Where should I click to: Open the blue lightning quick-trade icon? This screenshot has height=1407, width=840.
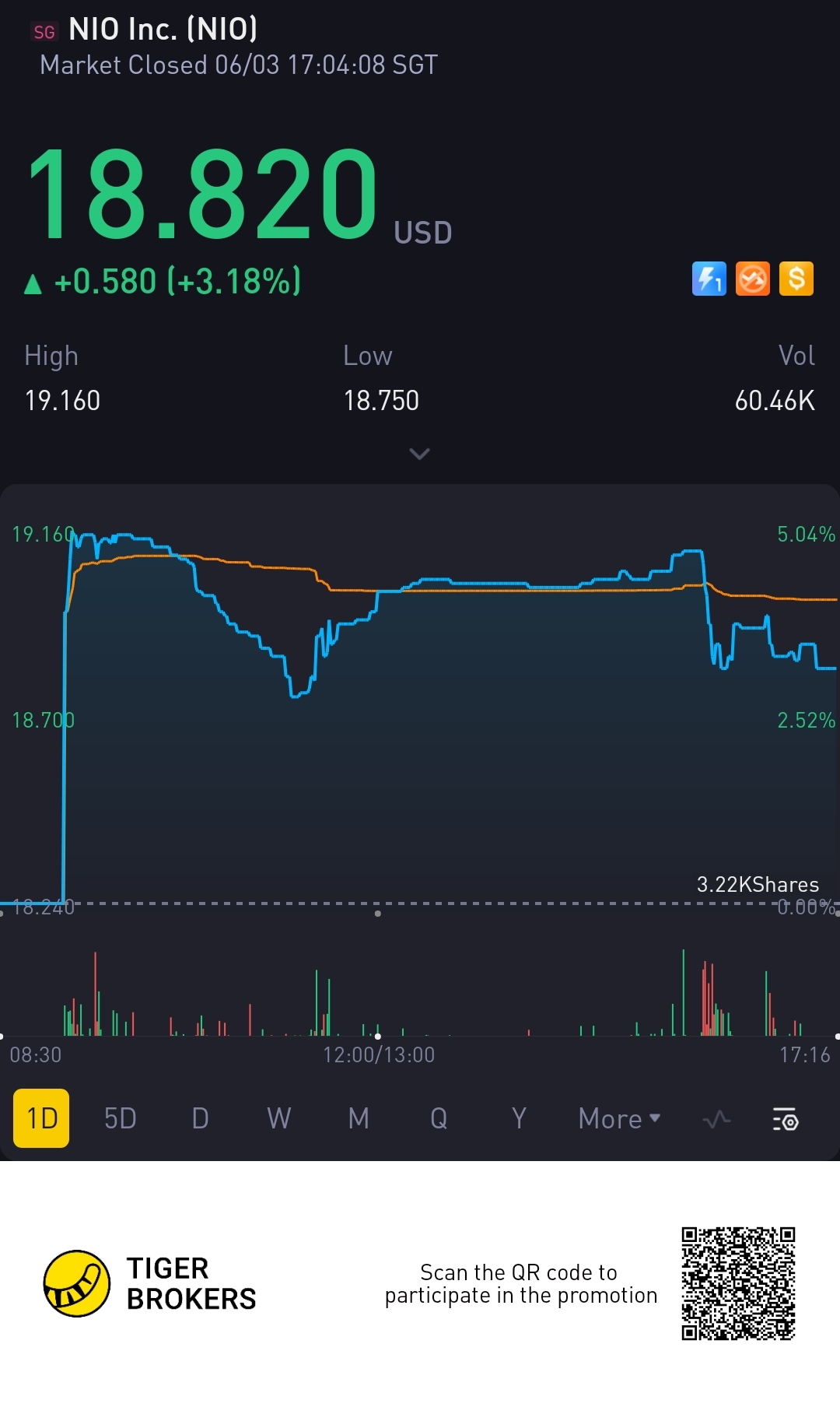pos(709,279)
